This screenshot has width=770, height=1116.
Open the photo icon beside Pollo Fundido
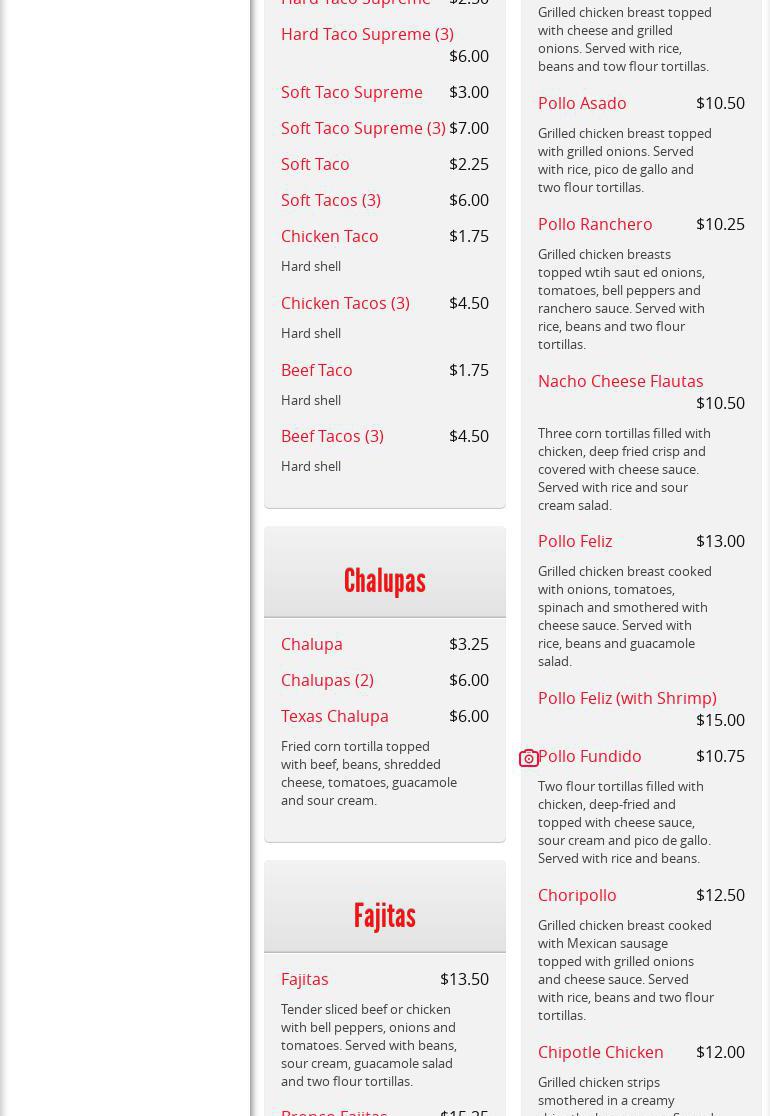pyautogui.click(x=528, y=758)
